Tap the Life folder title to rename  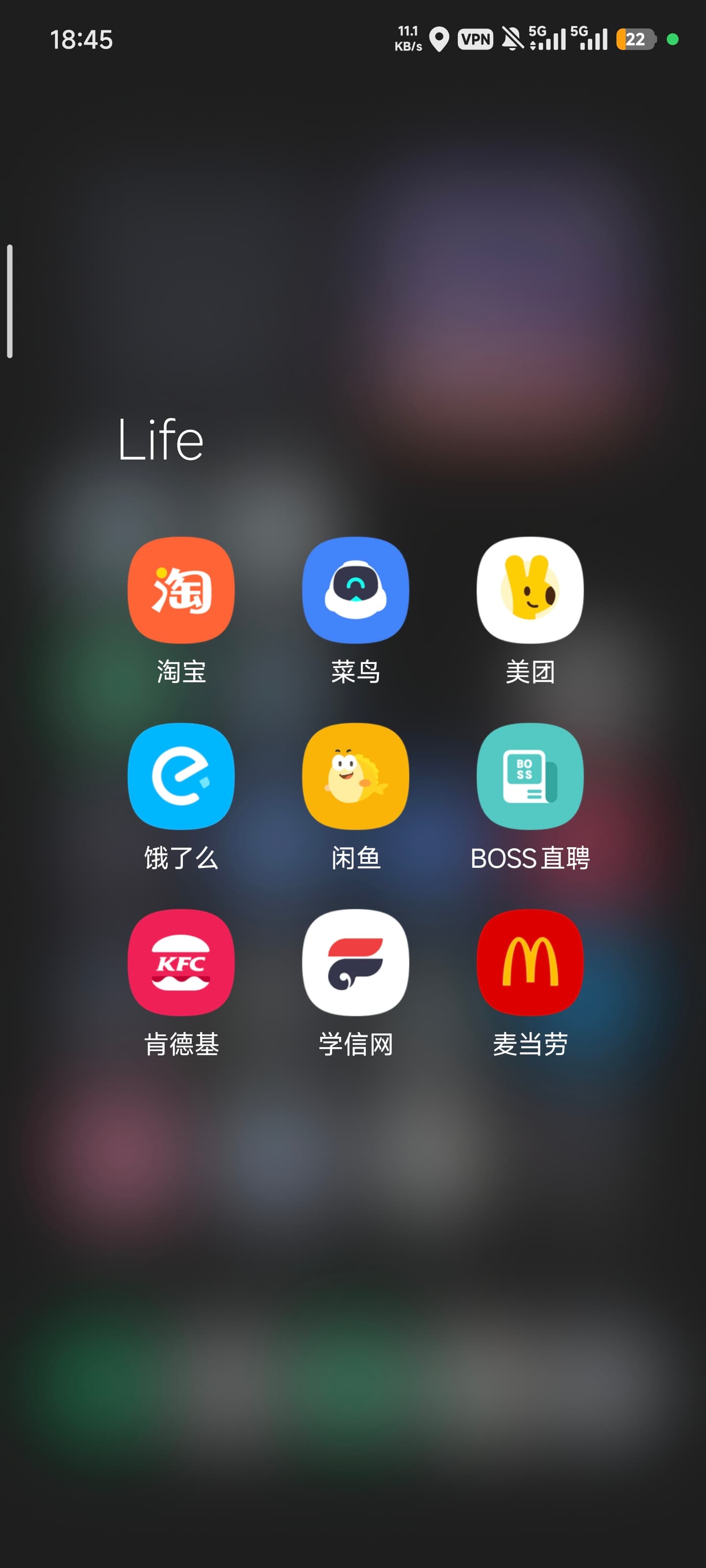tap(161, 440)
